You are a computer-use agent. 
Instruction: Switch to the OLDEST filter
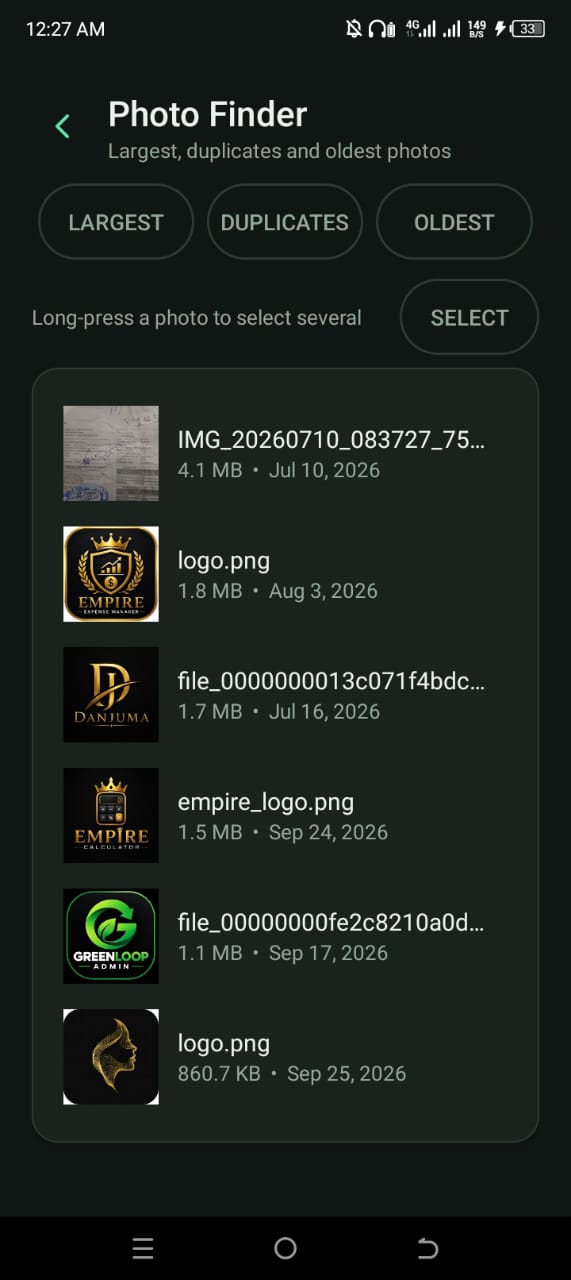[454, 222]
